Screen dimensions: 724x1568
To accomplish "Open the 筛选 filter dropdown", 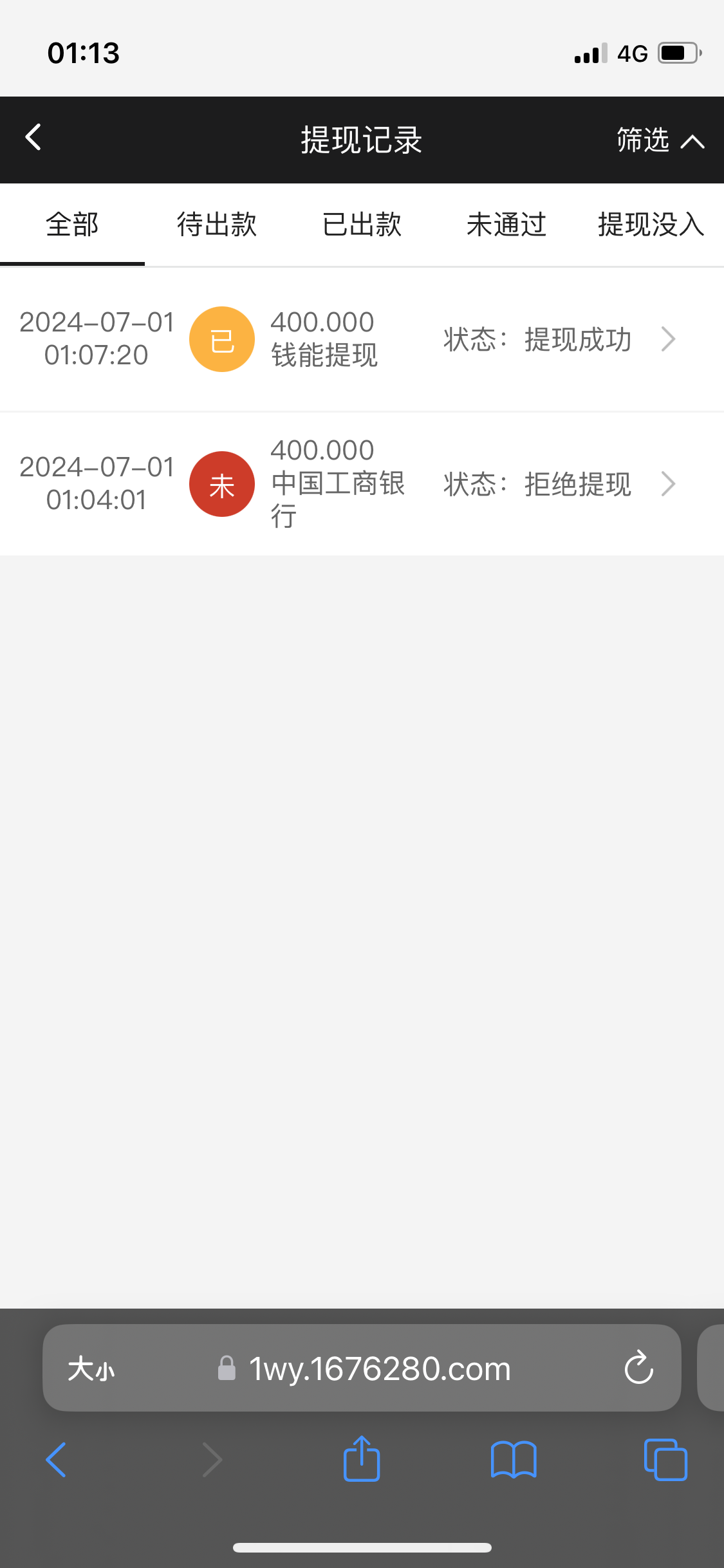I will pyautogui.click(x=660, y=140).
